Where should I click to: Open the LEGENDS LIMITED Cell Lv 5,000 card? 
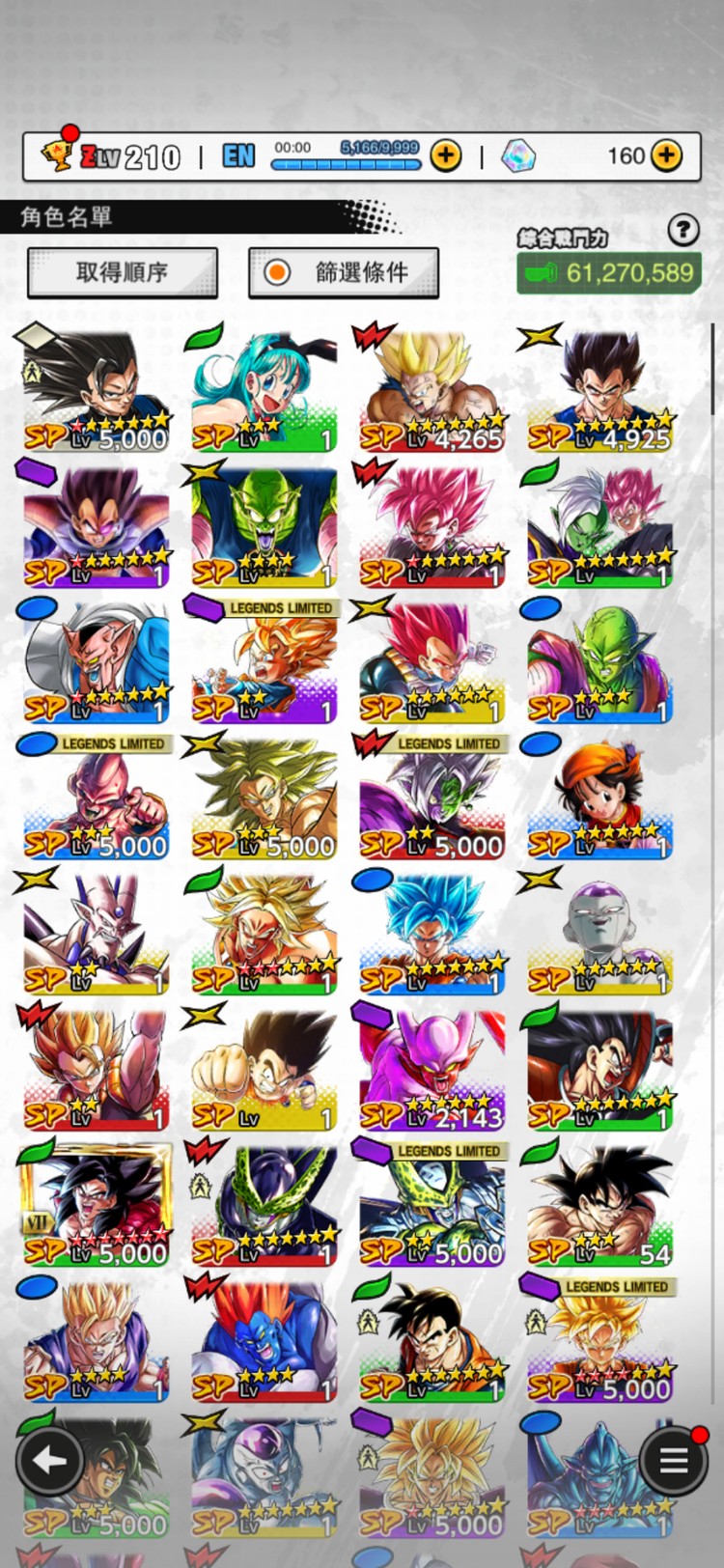click(x=432, y=1206)
